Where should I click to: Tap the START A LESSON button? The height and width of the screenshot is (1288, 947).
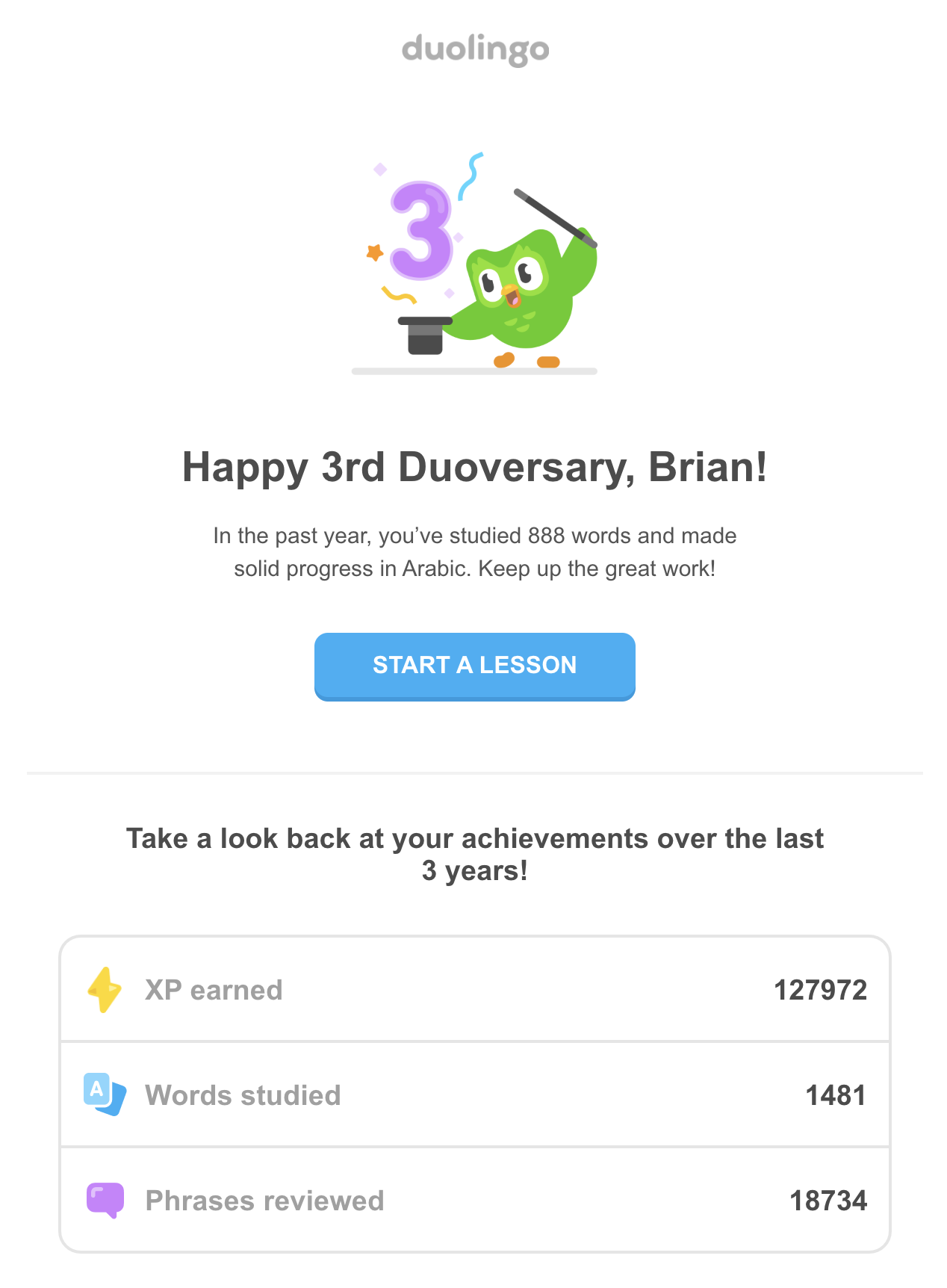474,666
